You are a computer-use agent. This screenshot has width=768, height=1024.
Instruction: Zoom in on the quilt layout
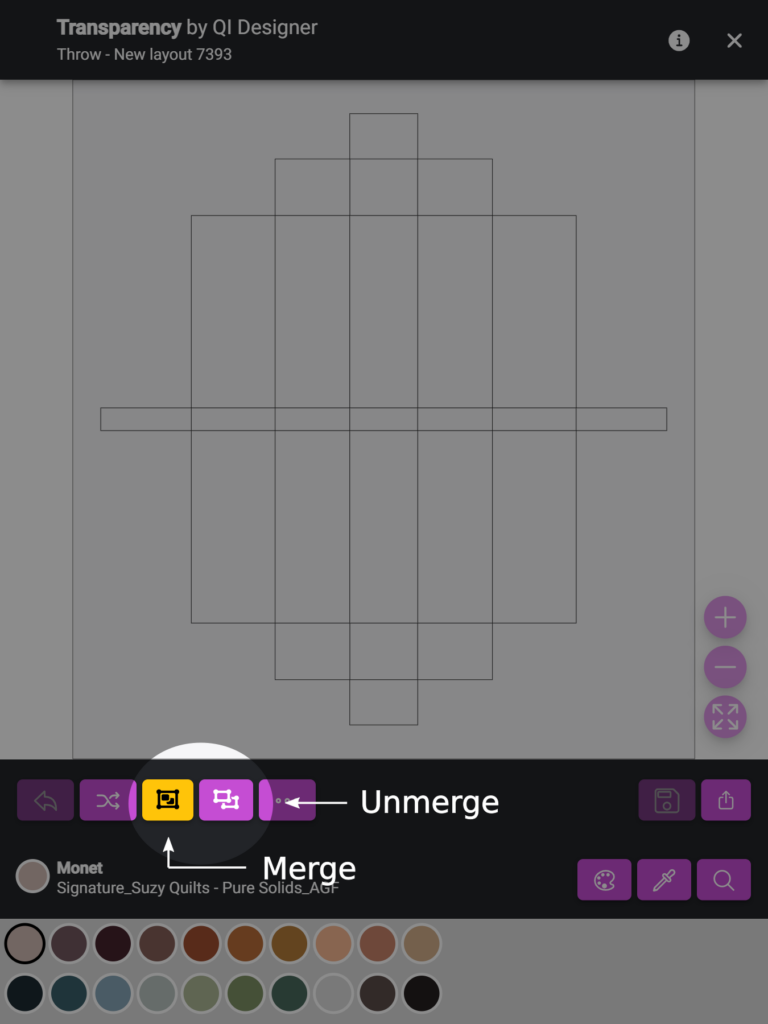(x=725, y=618)
